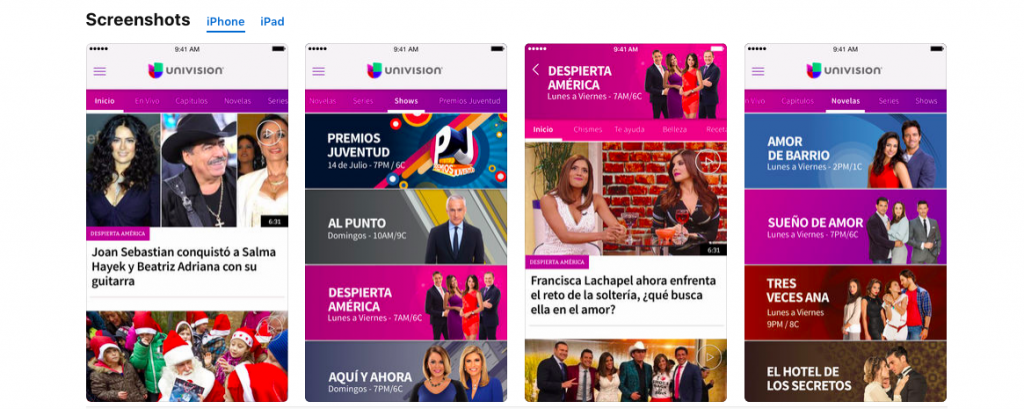The height and width of the screenshot is (409, 1024).
Task: Select the iPhone screenshots tab
Action: (x=225, y=22)
